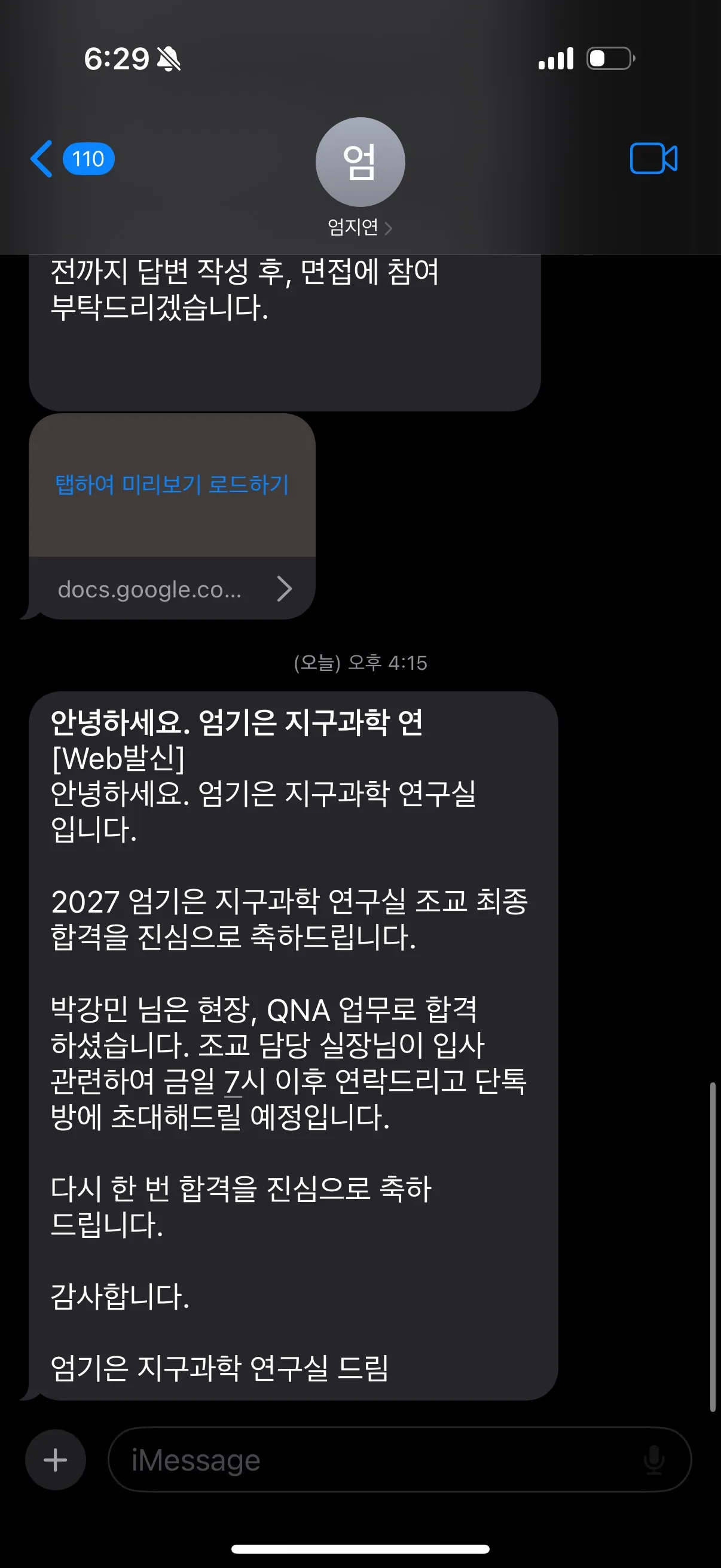The image size is (721, 1568).
Task: Tap the time 6:29 in status bar
Action: 117,58
